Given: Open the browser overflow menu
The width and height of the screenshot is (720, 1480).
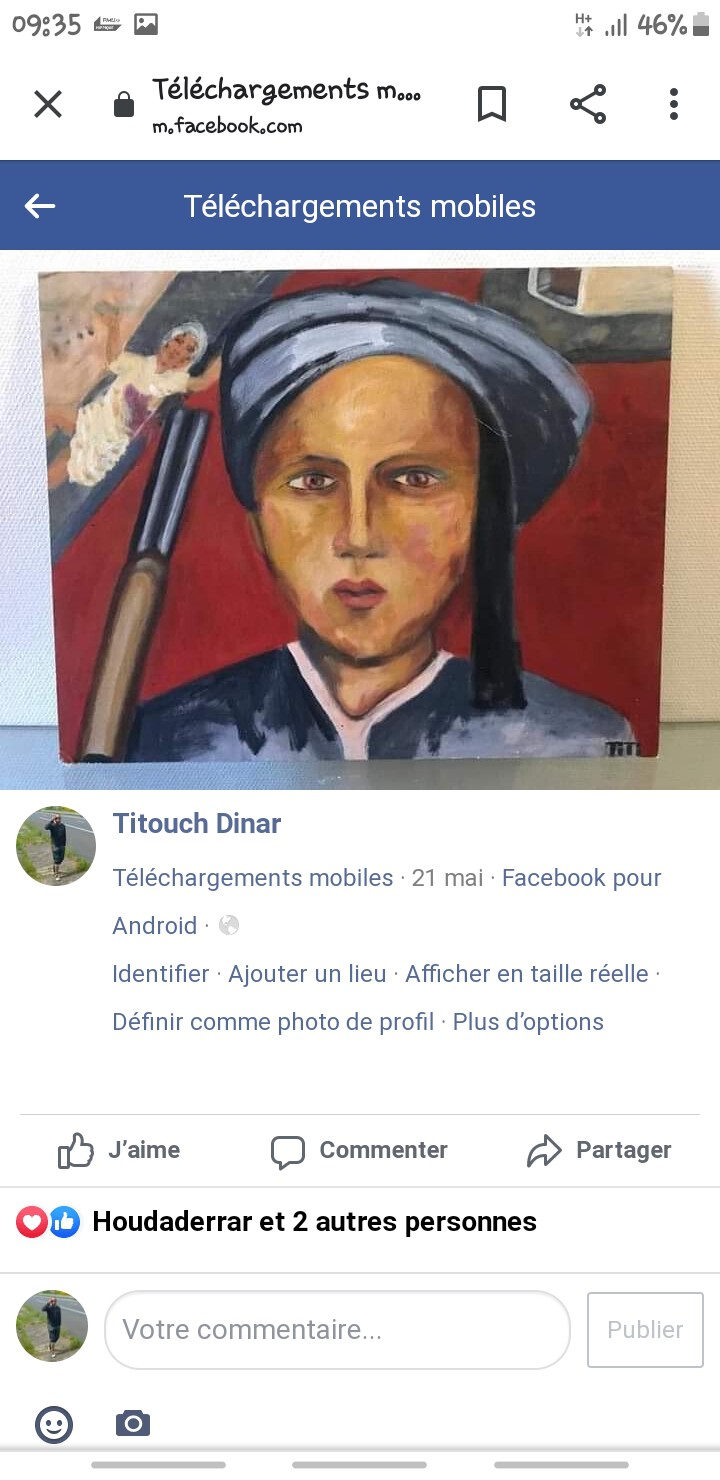Looking at the screenshot, I should (673, 104).
